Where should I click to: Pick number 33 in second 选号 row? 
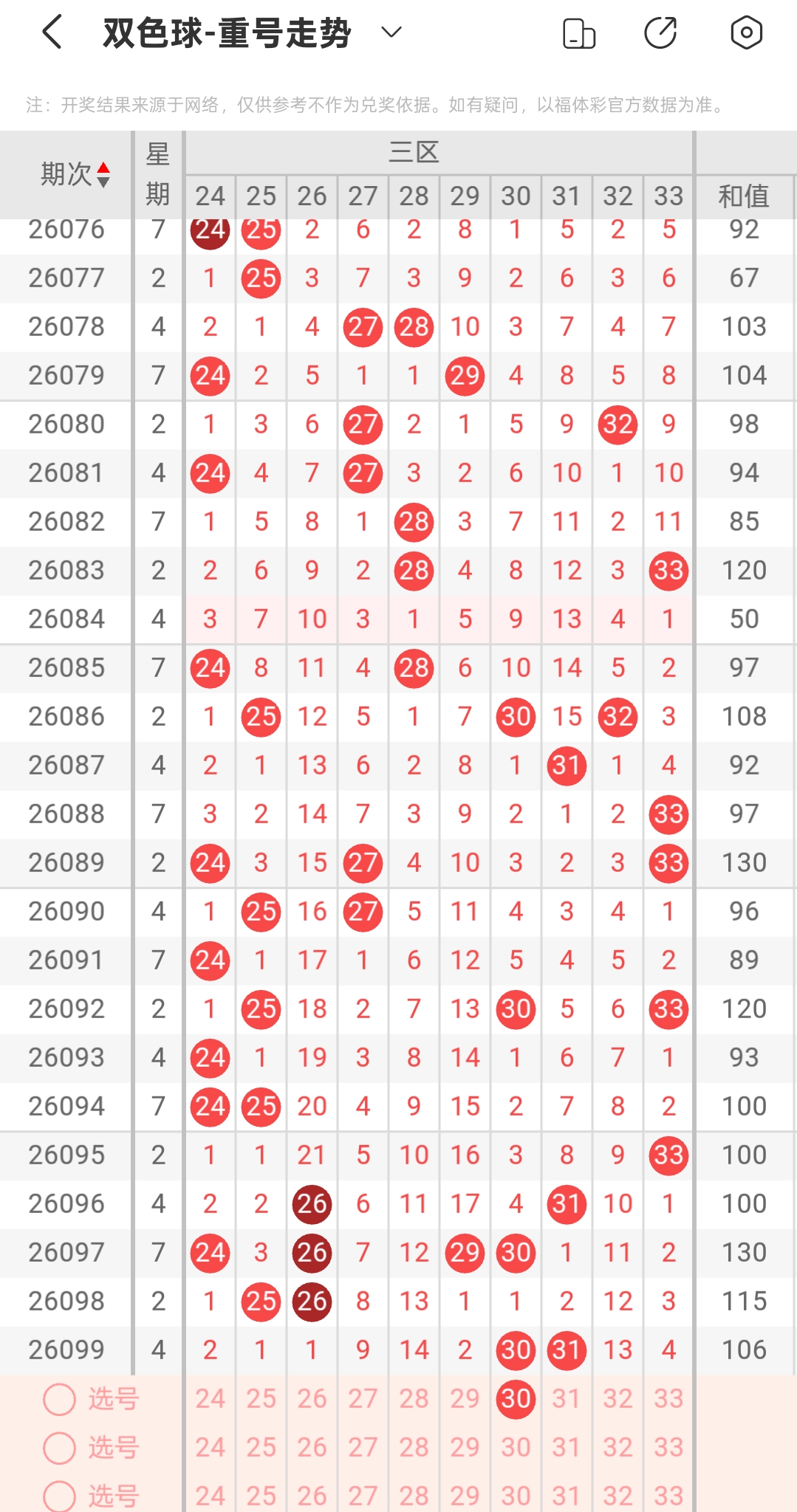668,1447
